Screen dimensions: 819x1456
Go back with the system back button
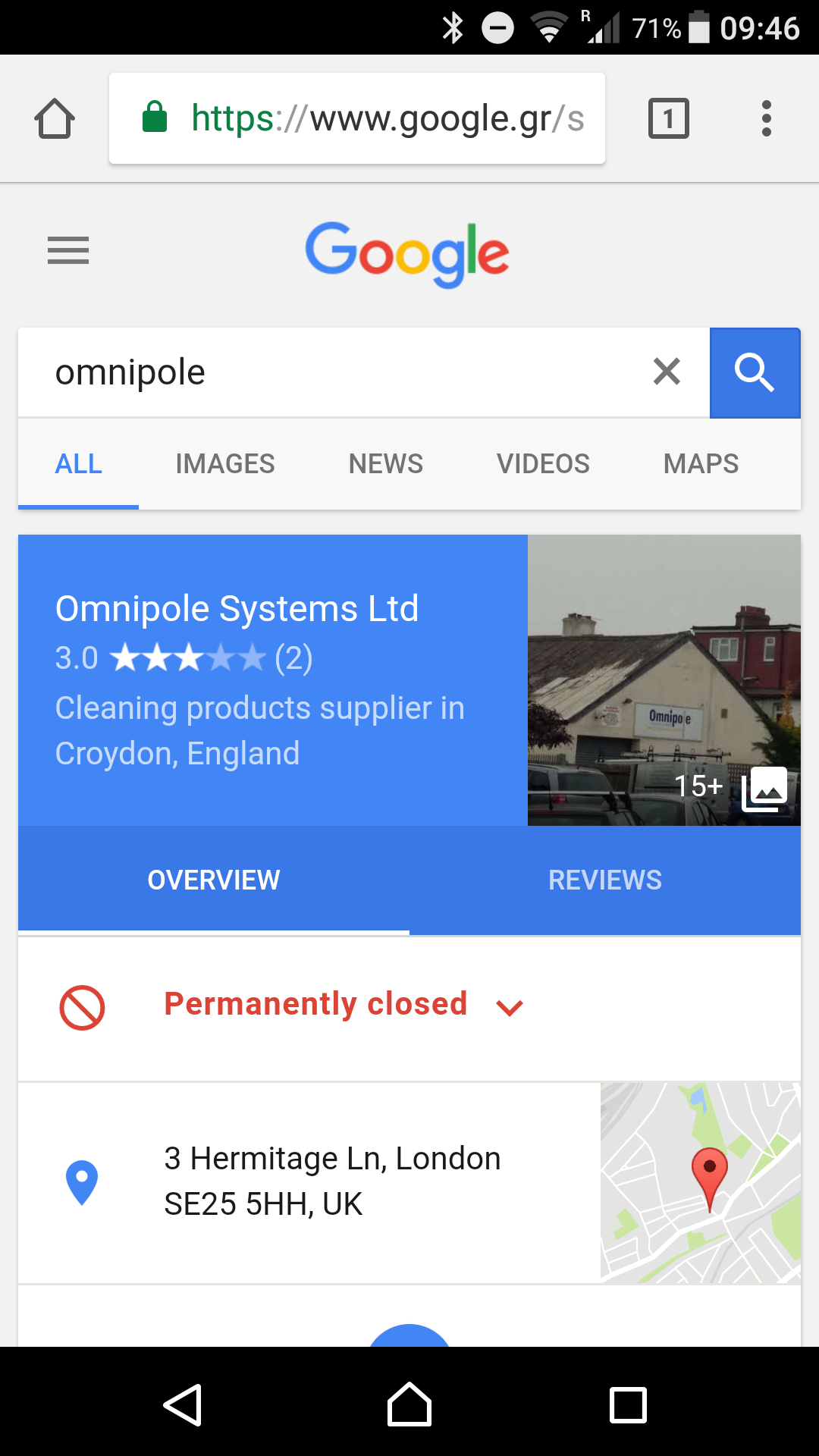[x=183, y=1405]
